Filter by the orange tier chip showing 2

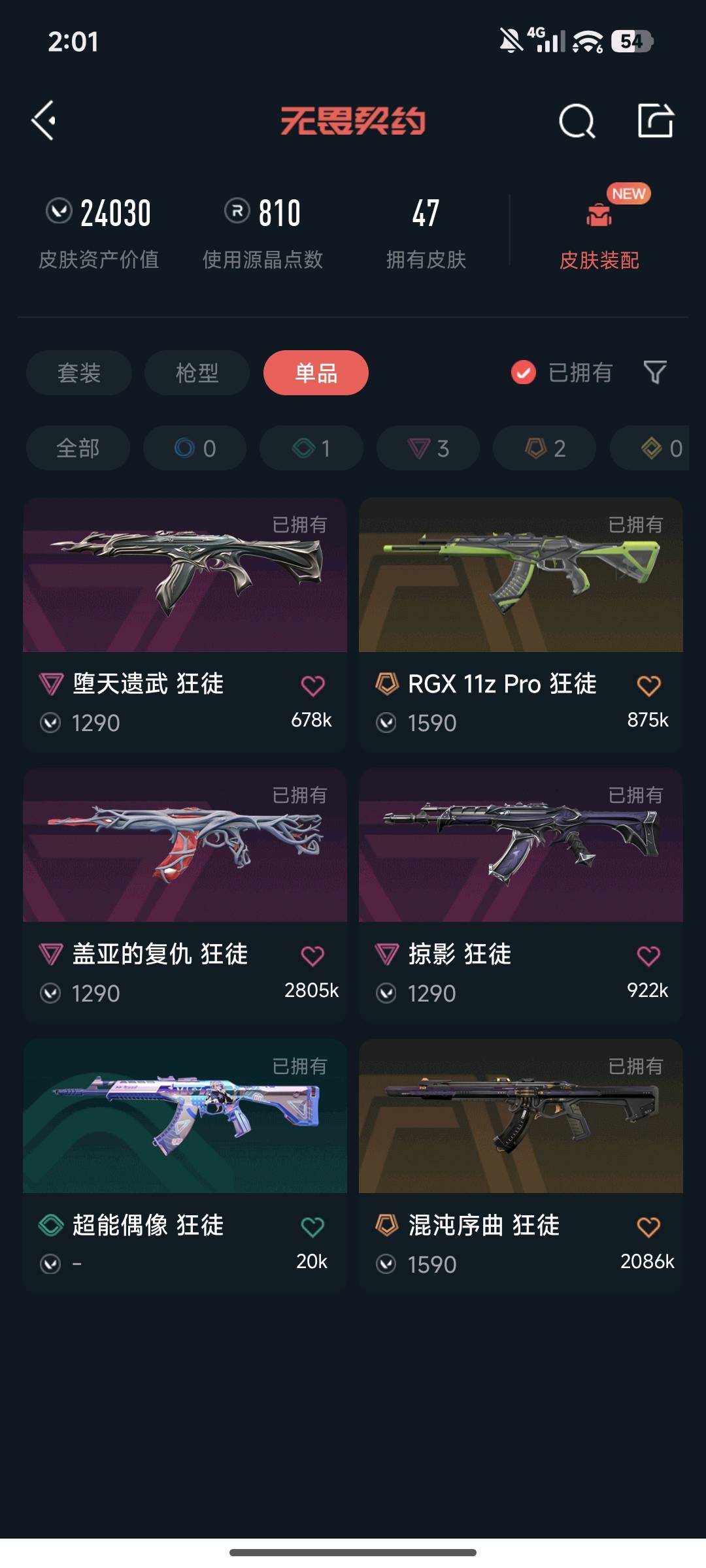coord(545,448)
